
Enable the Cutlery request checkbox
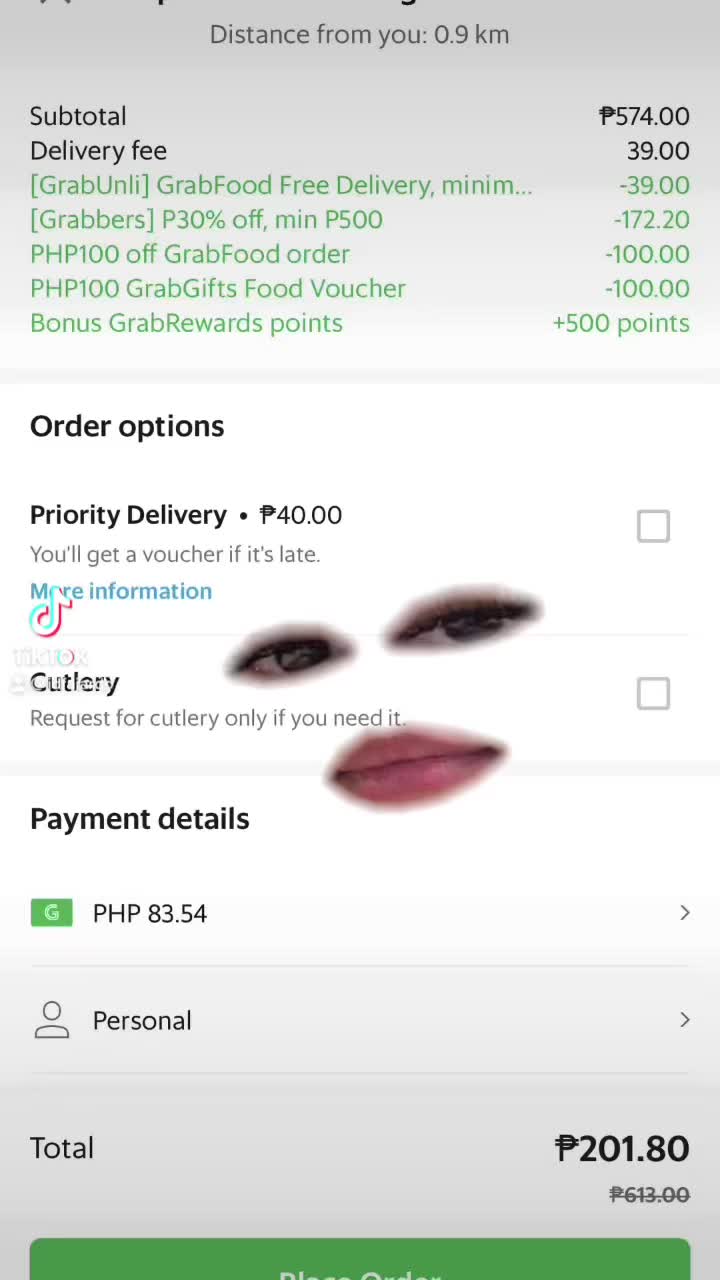(x=653, y=693)
